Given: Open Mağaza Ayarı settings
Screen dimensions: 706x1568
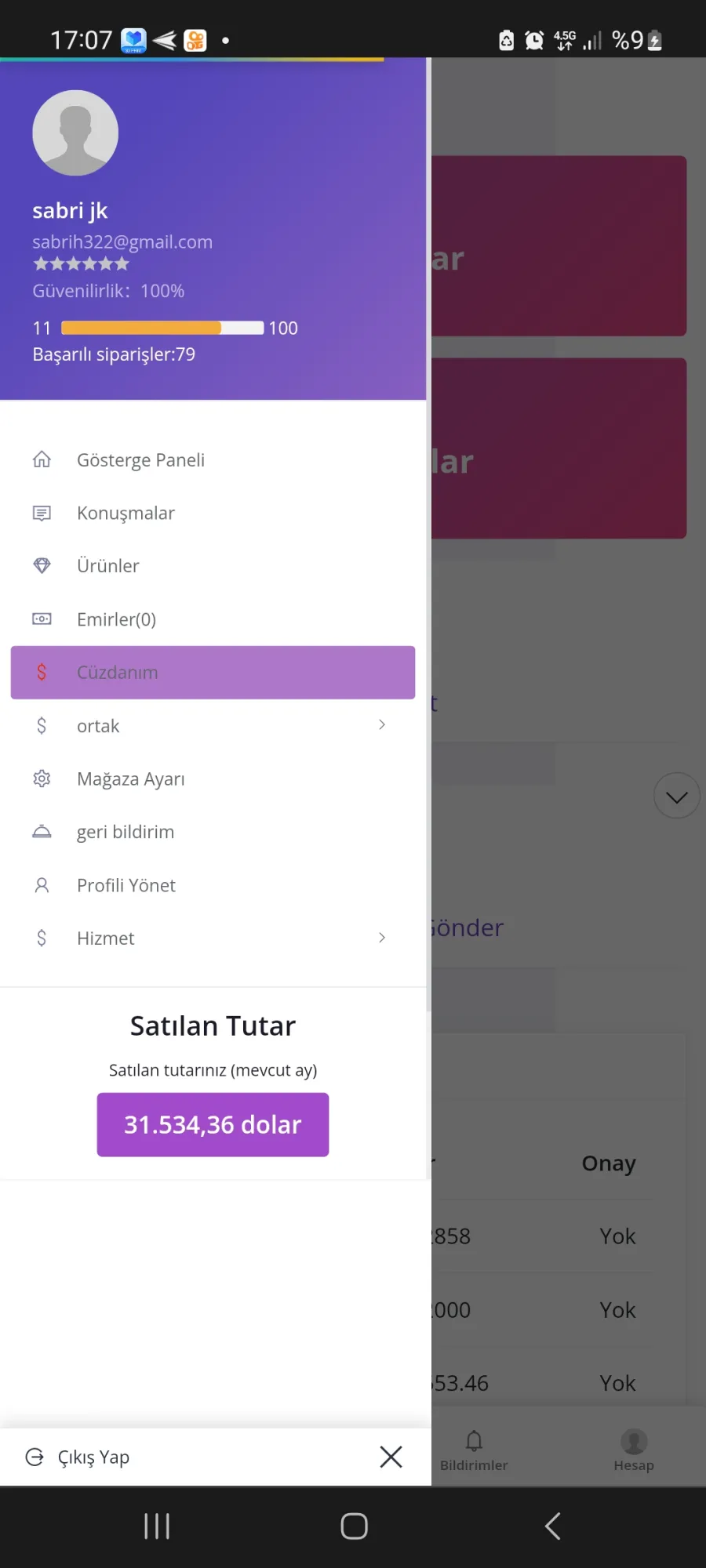Looking at the screenshot, I should click(x=213, y=779).
